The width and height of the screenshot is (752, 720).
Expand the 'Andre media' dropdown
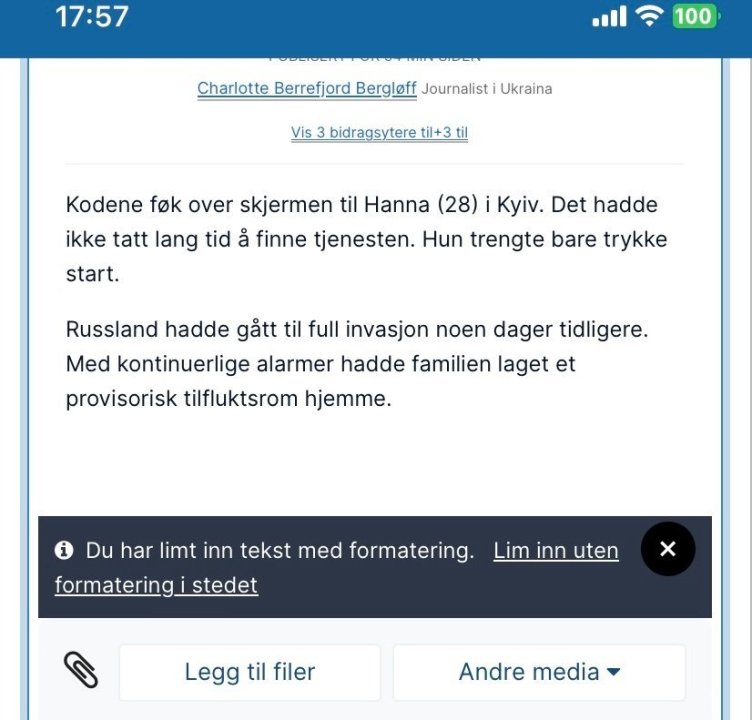(539, 672)
